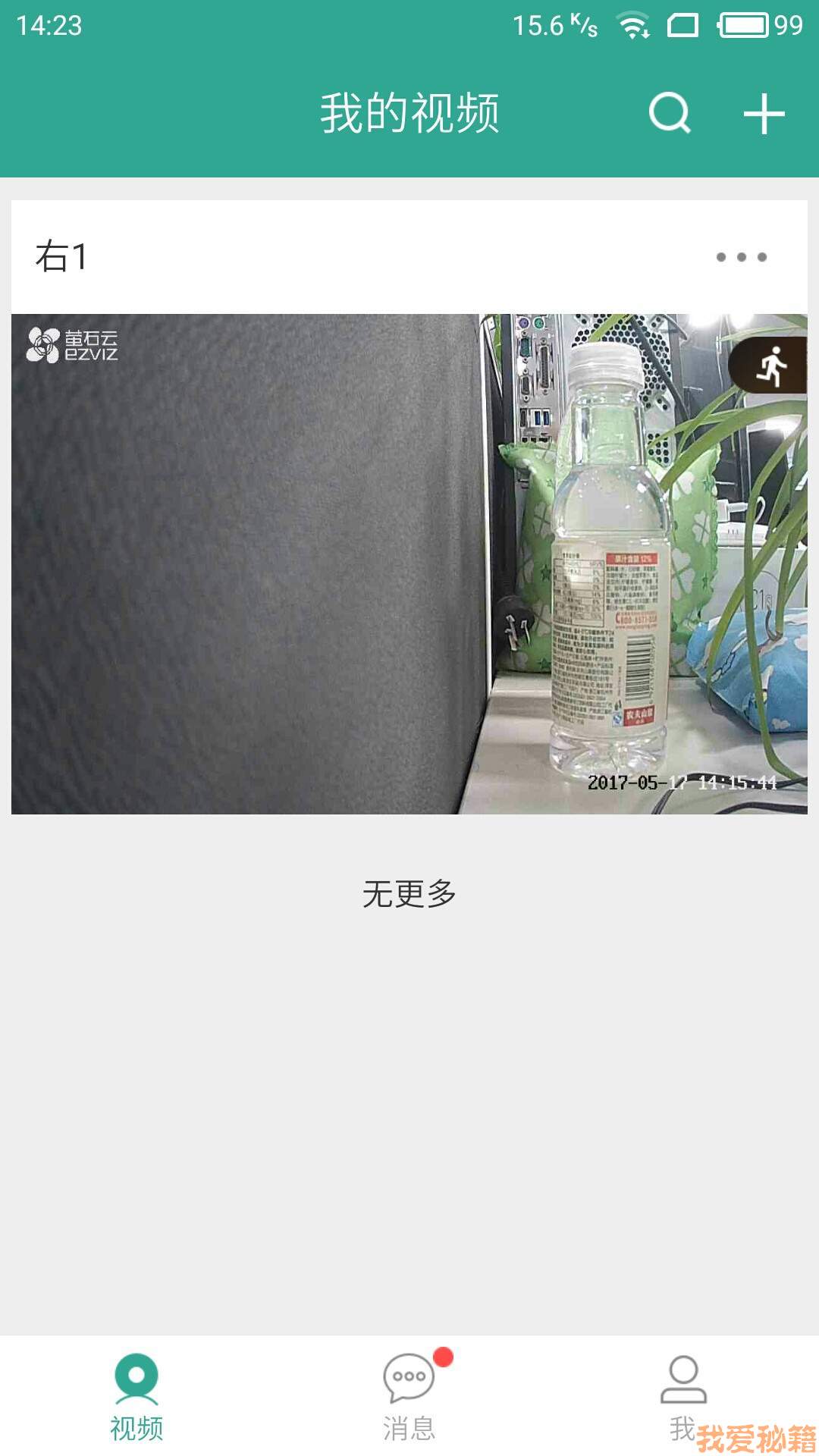Add a new device with plus icon
The width and height of the screenshot is (819, 1456).
pos(764,115)
